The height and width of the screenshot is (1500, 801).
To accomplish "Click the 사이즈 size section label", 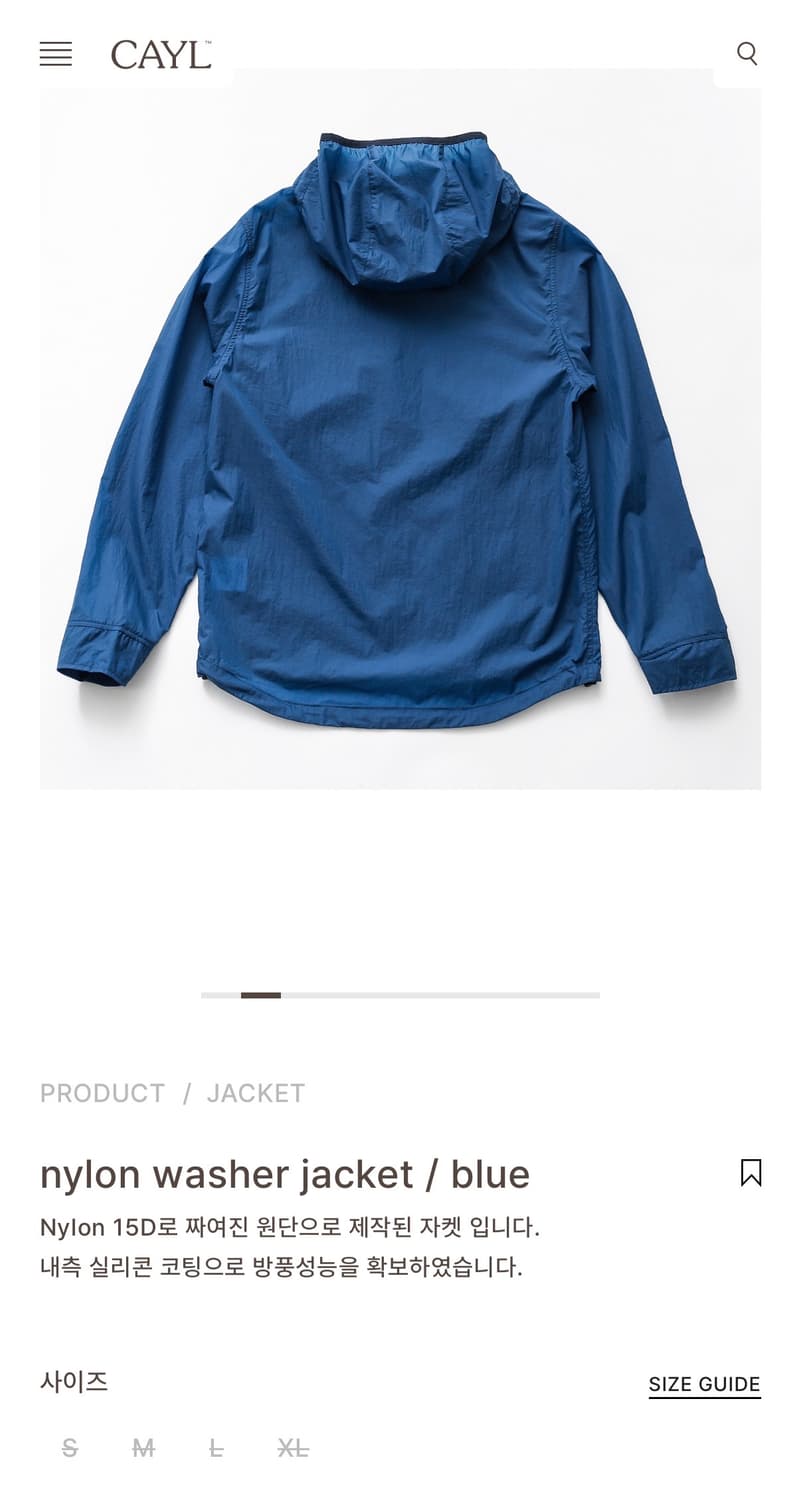I will [75, 1381].
